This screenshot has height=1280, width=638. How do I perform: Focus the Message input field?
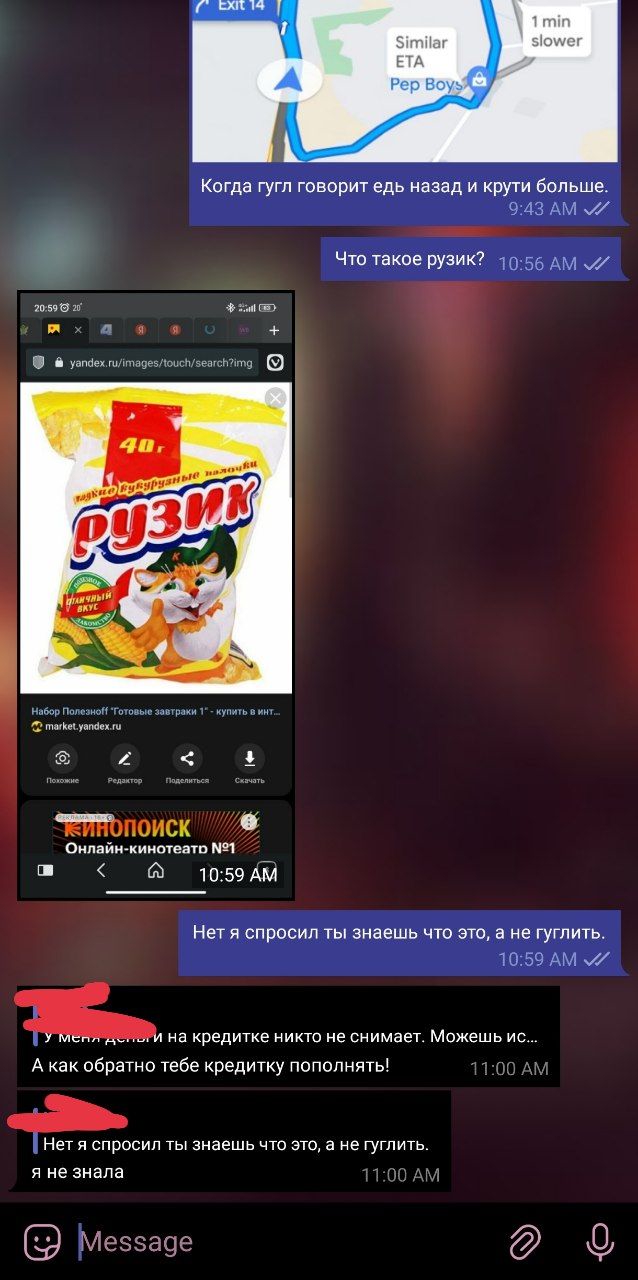[x=285, y=1242]
